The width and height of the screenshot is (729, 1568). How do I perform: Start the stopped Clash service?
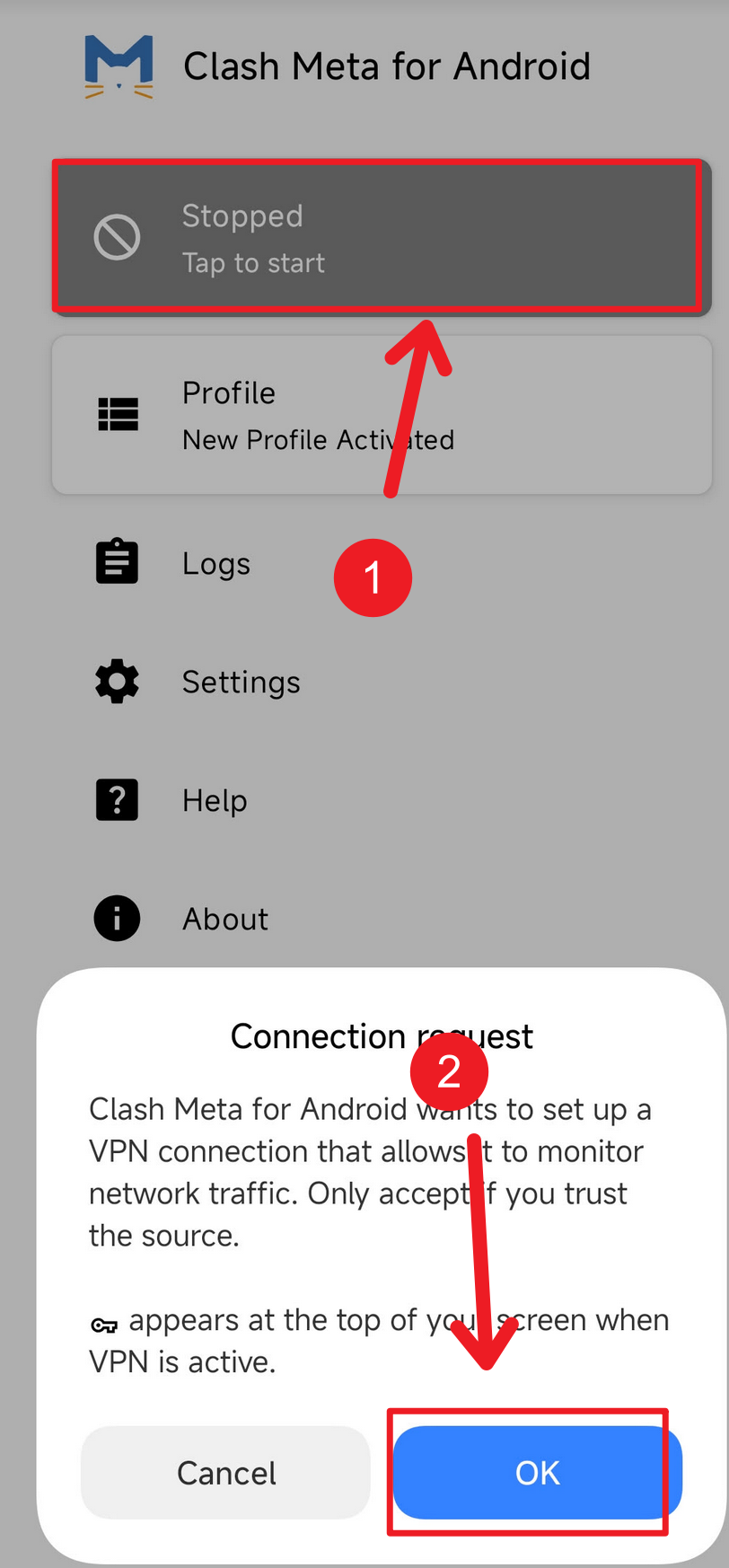click(377, 238)
